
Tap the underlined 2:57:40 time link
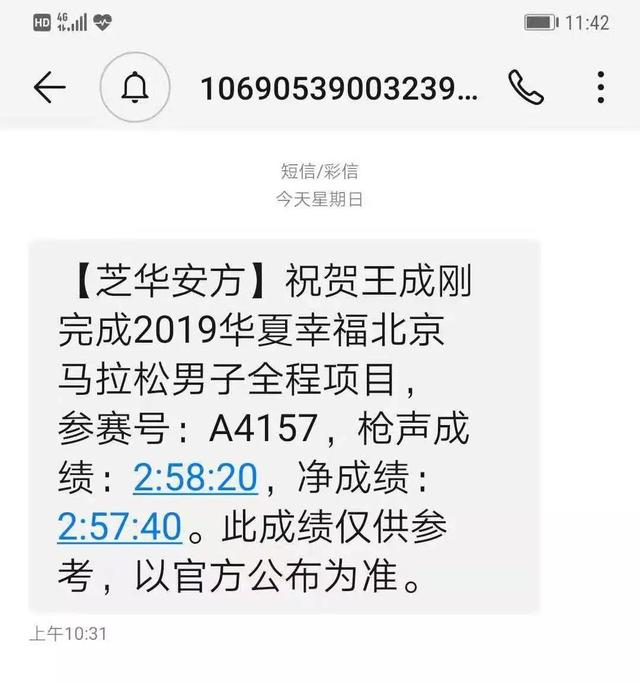tap(120, 527)
